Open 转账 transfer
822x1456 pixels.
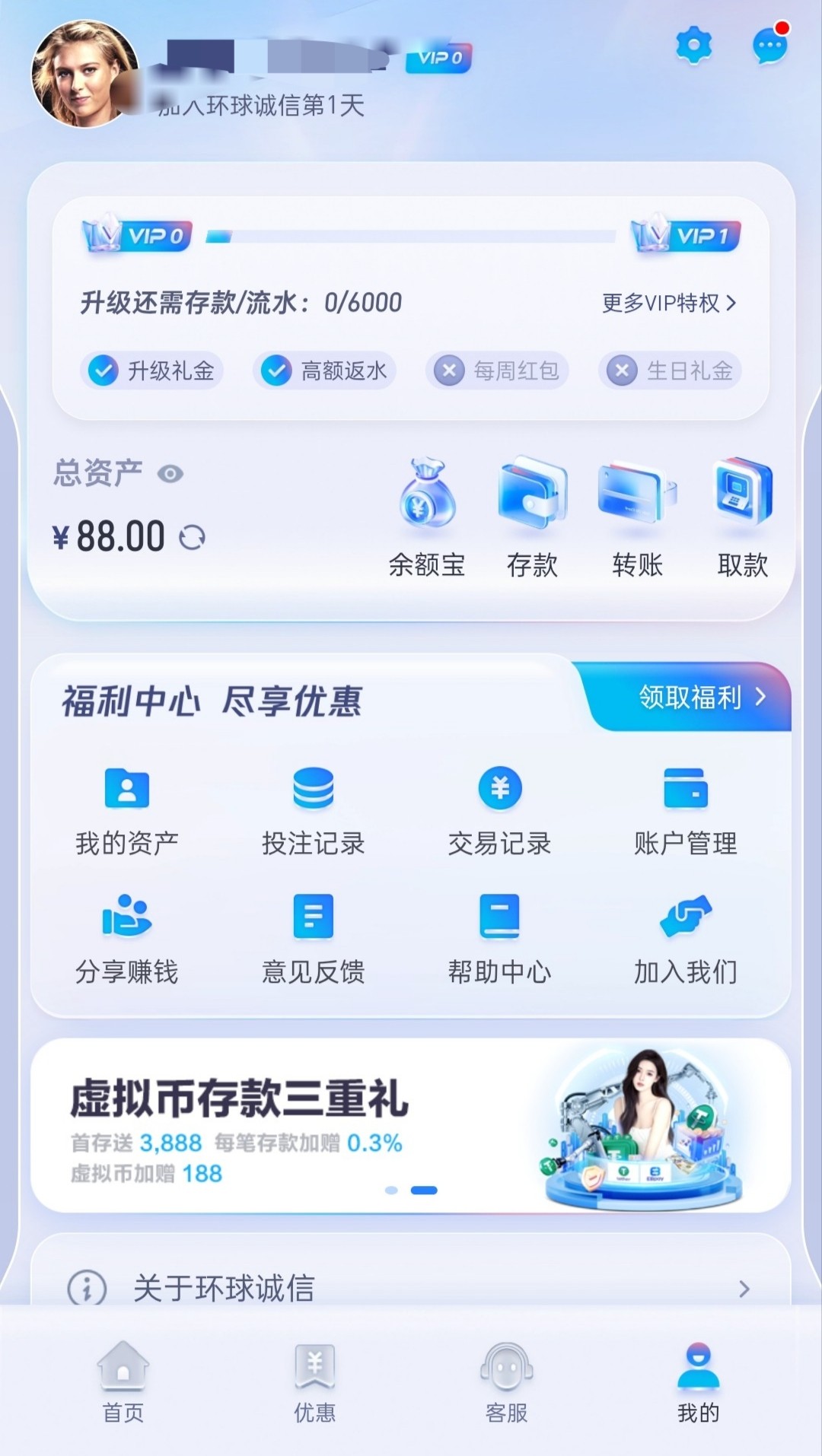637,517
